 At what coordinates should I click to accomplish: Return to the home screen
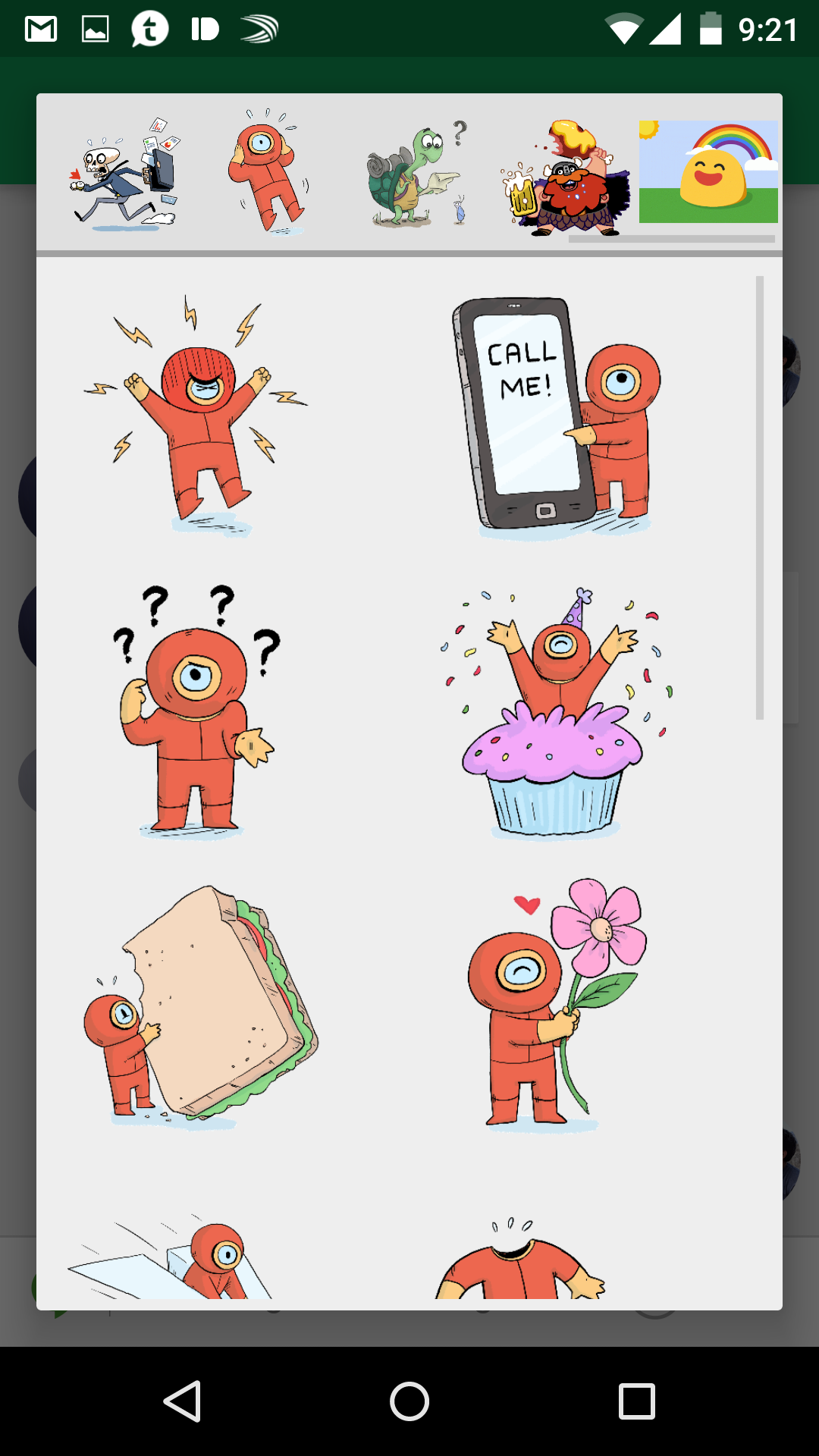[409, 1401]
